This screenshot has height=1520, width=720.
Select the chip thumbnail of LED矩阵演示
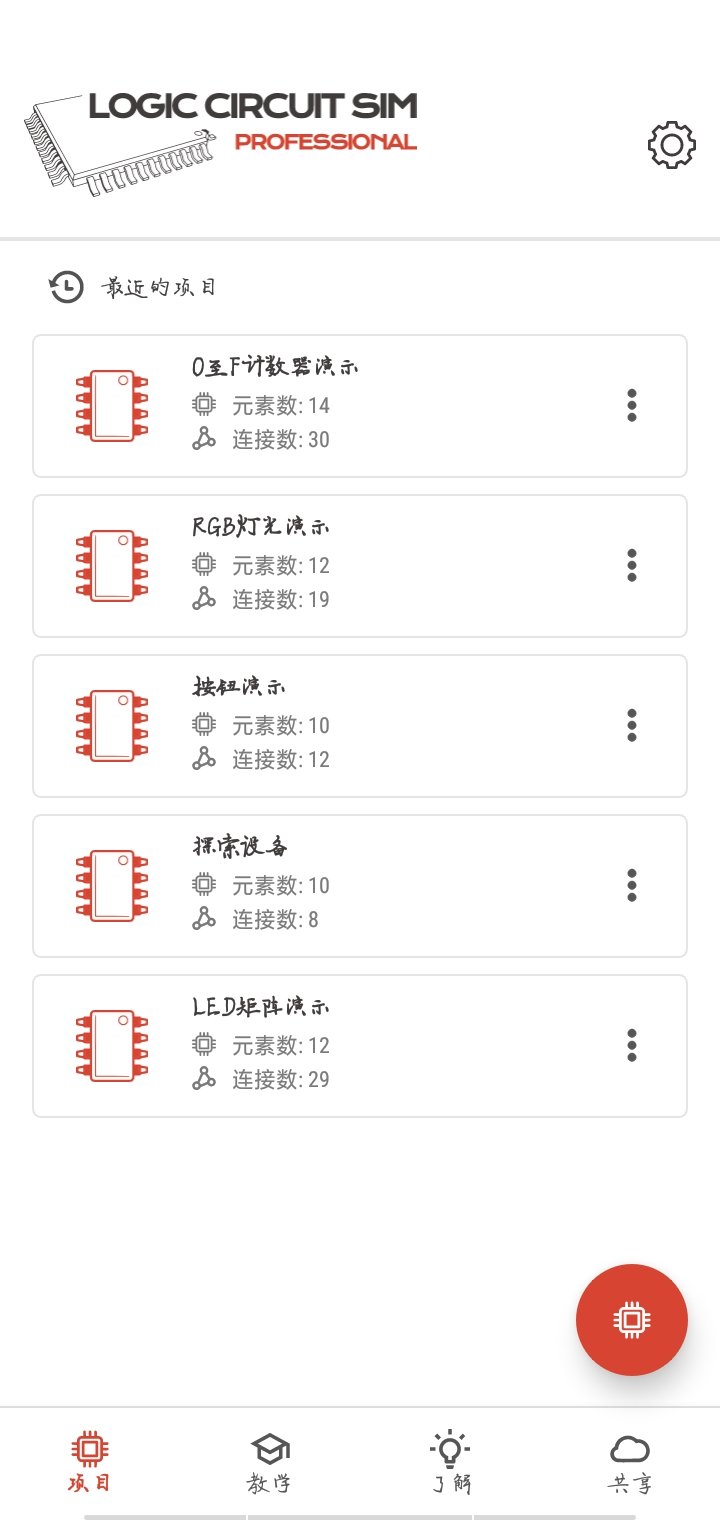[x=110, y=1045]
